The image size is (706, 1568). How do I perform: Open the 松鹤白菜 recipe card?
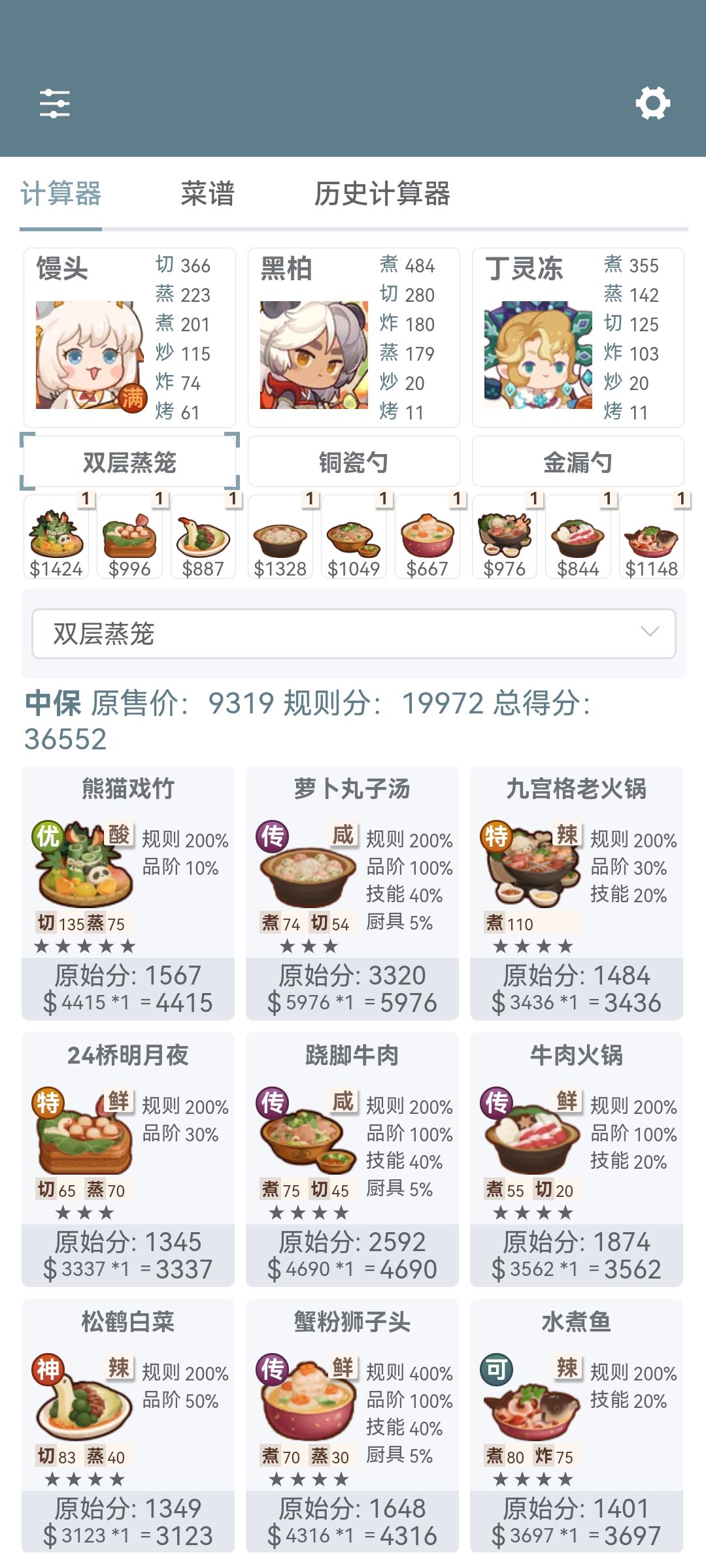click(x=128, y=1426)
